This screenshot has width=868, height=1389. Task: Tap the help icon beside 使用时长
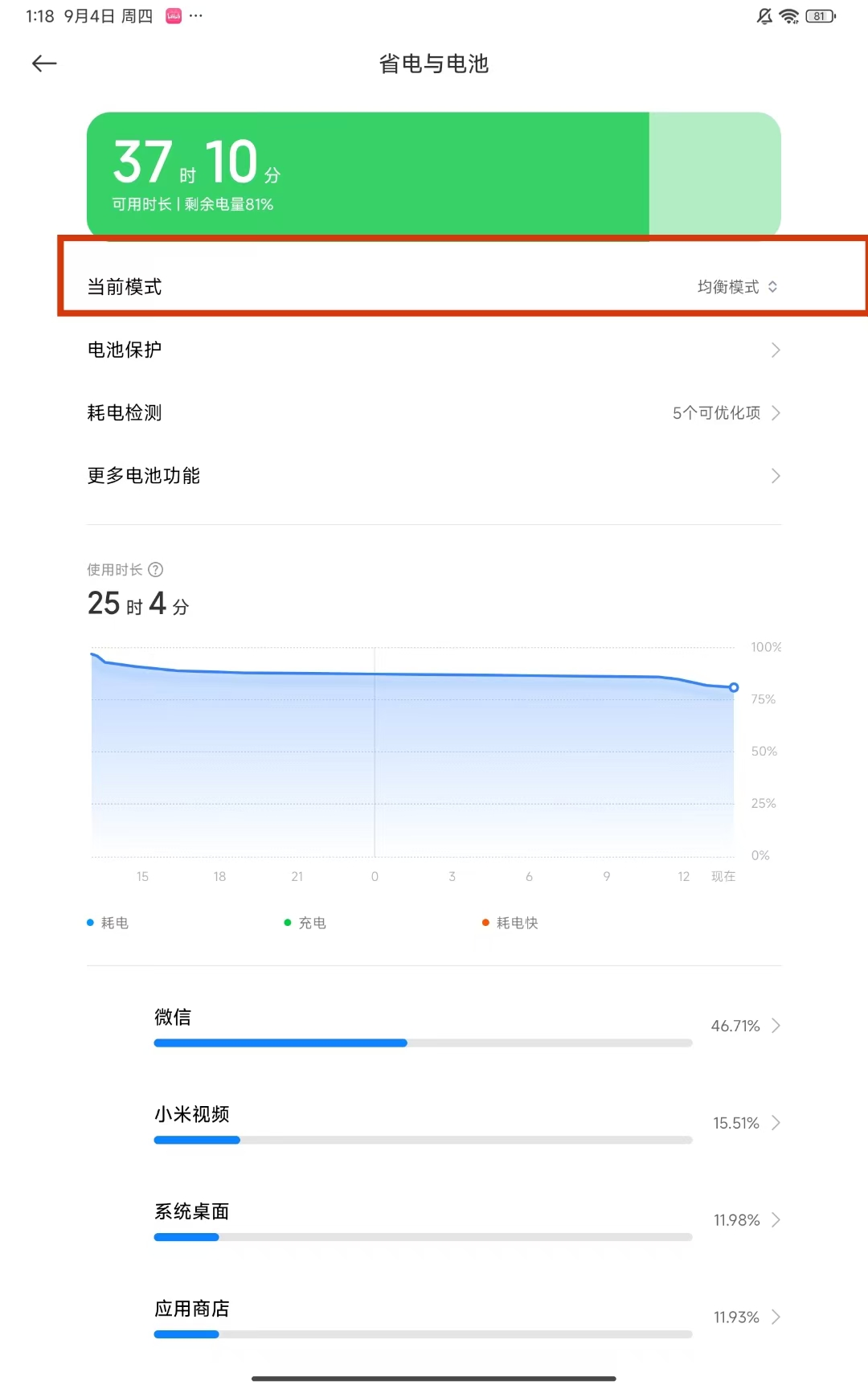(x=156, y=569)
